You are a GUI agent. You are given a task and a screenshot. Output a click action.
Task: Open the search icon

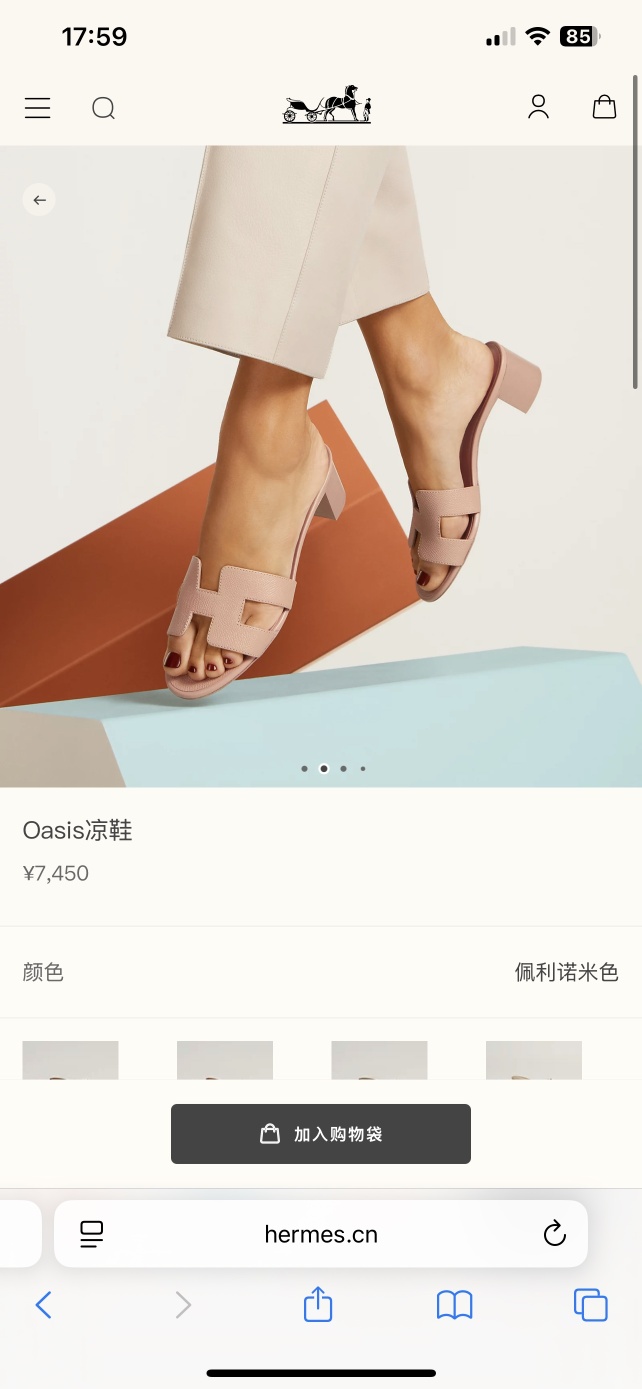pyautogui.click(x=104, y=108)
